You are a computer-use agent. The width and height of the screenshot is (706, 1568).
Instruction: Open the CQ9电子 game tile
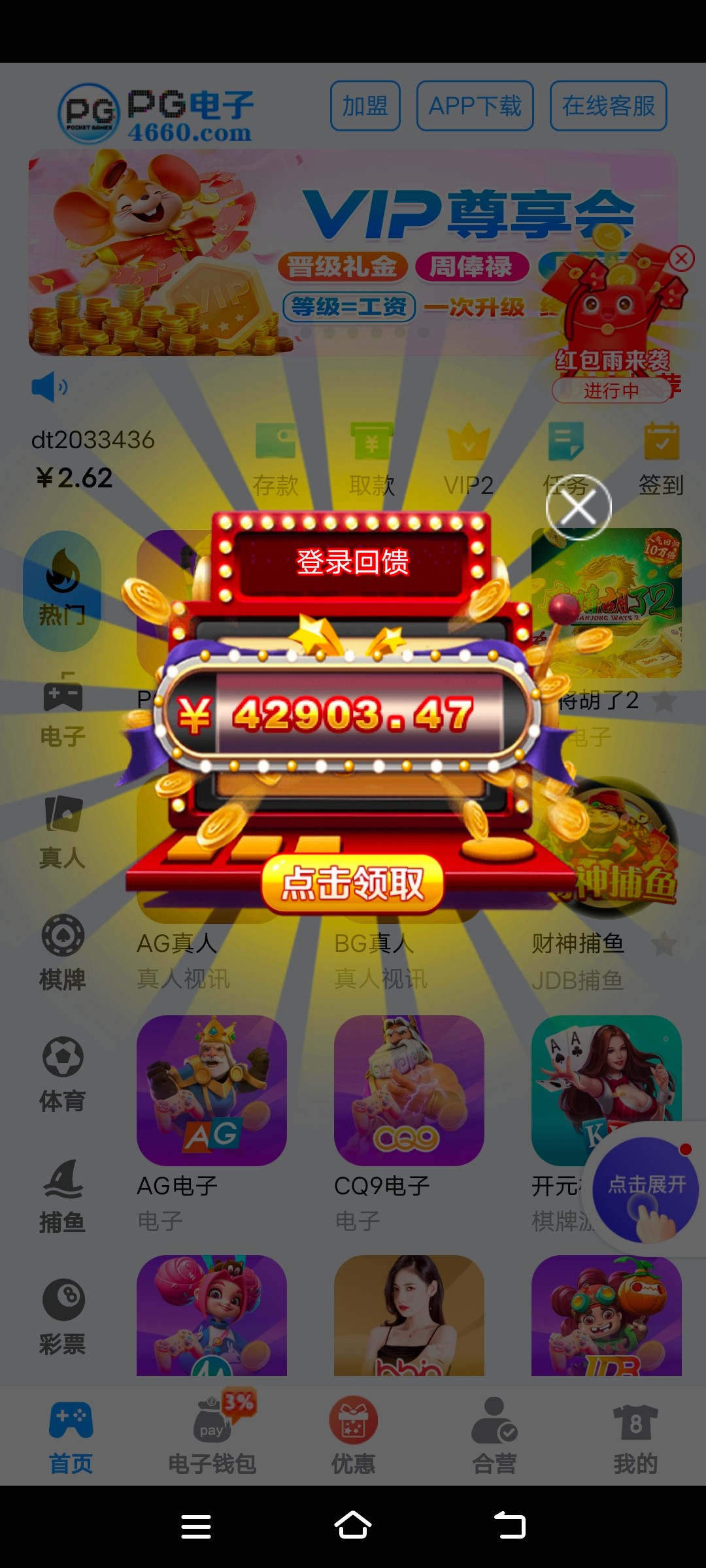pyautogui.click(x=409, y=1090)
